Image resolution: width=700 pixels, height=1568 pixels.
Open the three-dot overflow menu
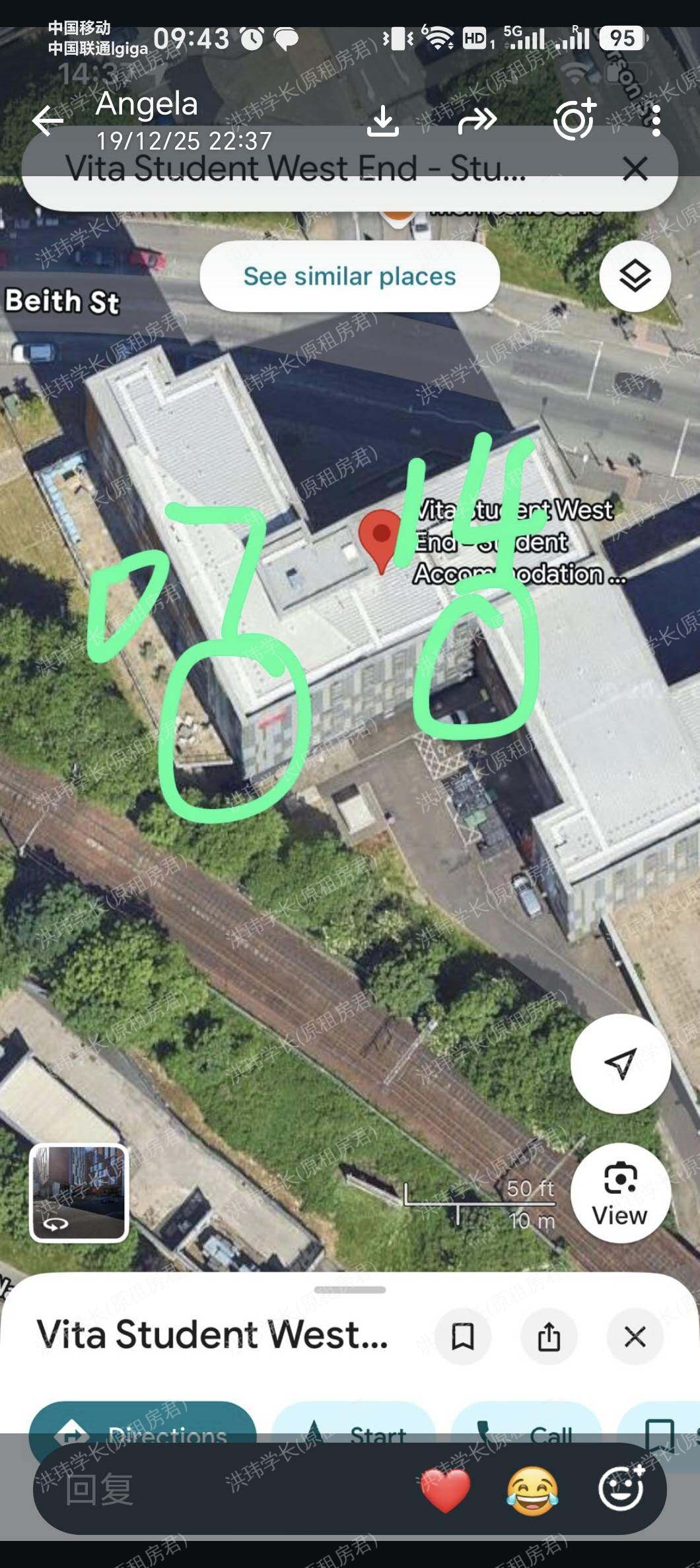pyautogui.click(x=656, y=121)
